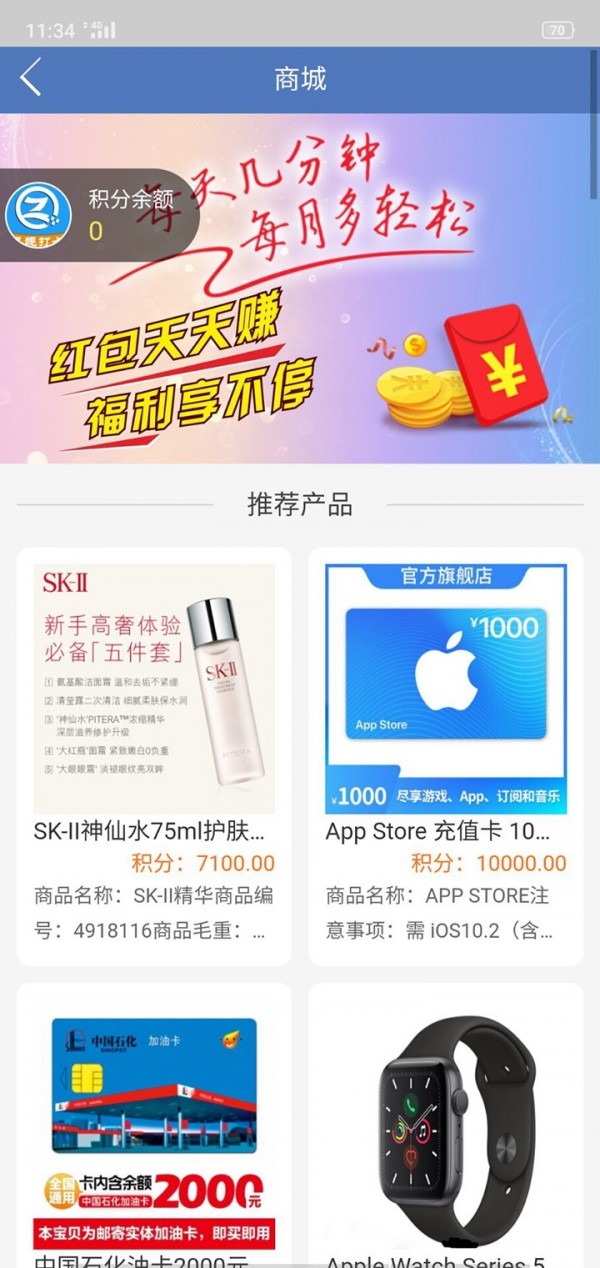Go back from the 商城 page
600x1268 pixels.
(x=31, y=78)
